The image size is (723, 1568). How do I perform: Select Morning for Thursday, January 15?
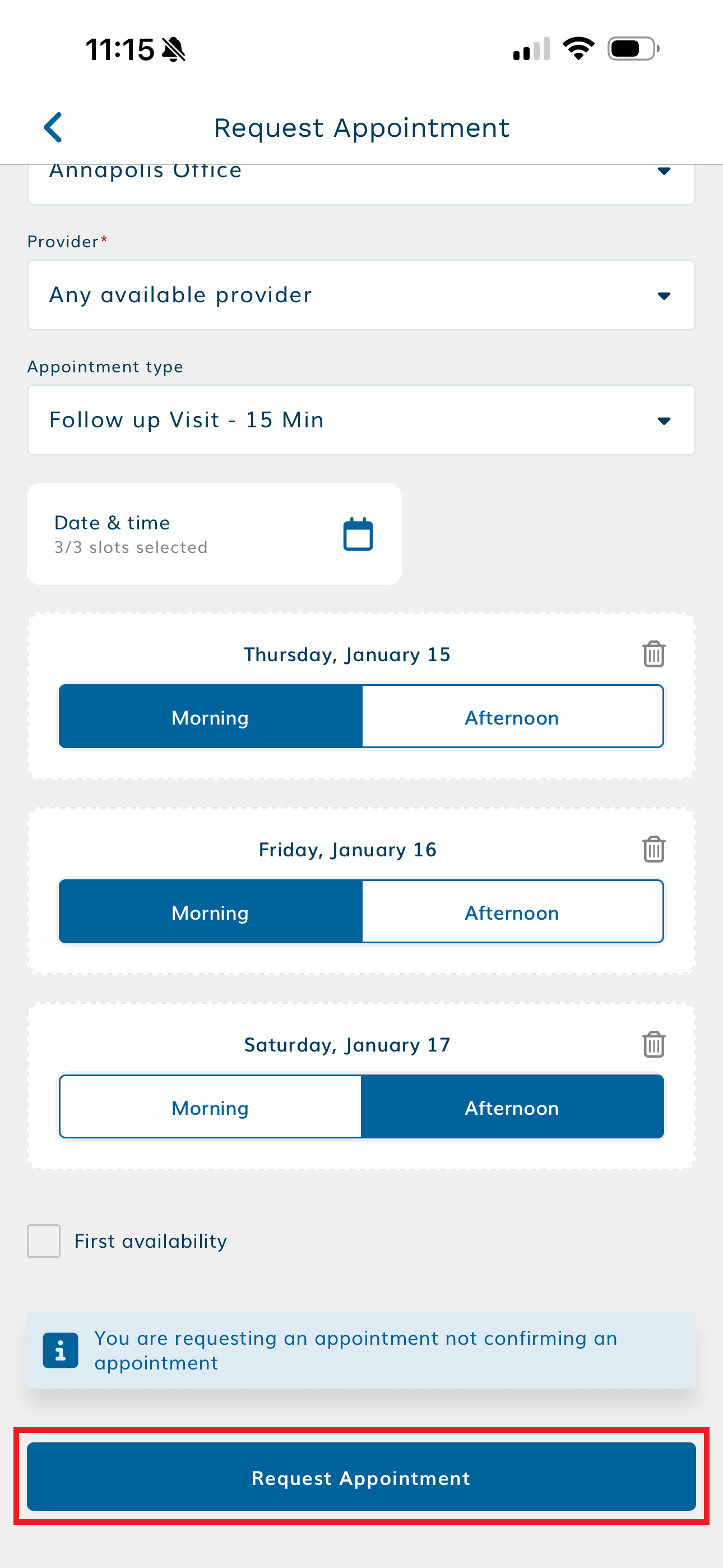[210, 717]
